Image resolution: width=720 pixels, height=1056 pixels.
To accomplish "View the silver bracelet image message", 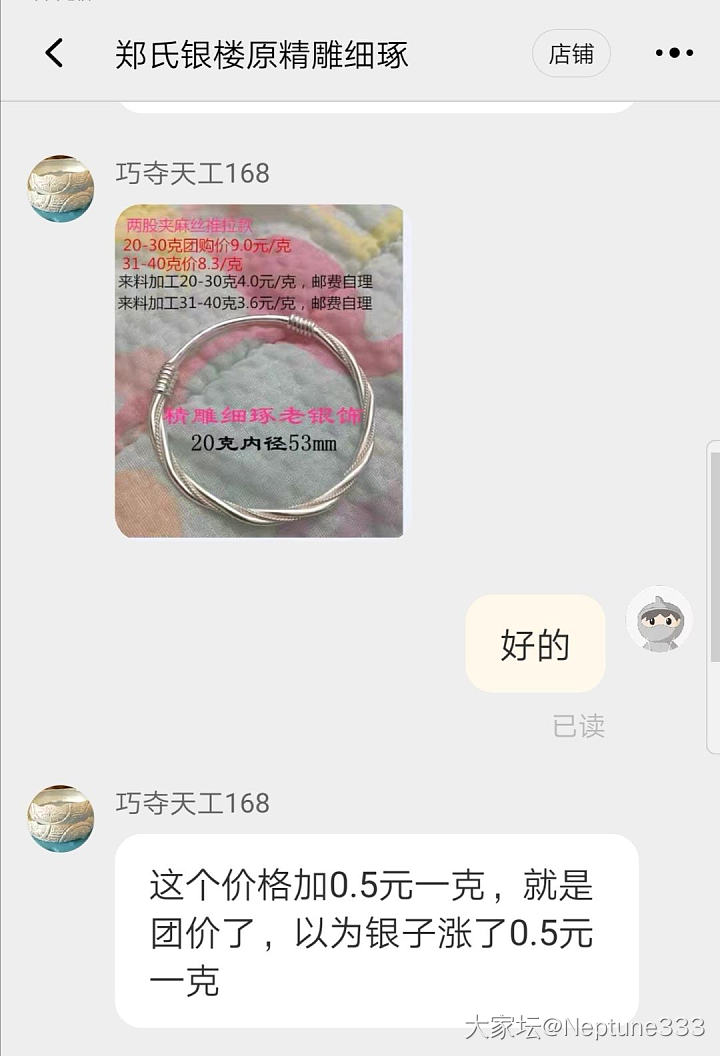I will [x=259, y=371].
